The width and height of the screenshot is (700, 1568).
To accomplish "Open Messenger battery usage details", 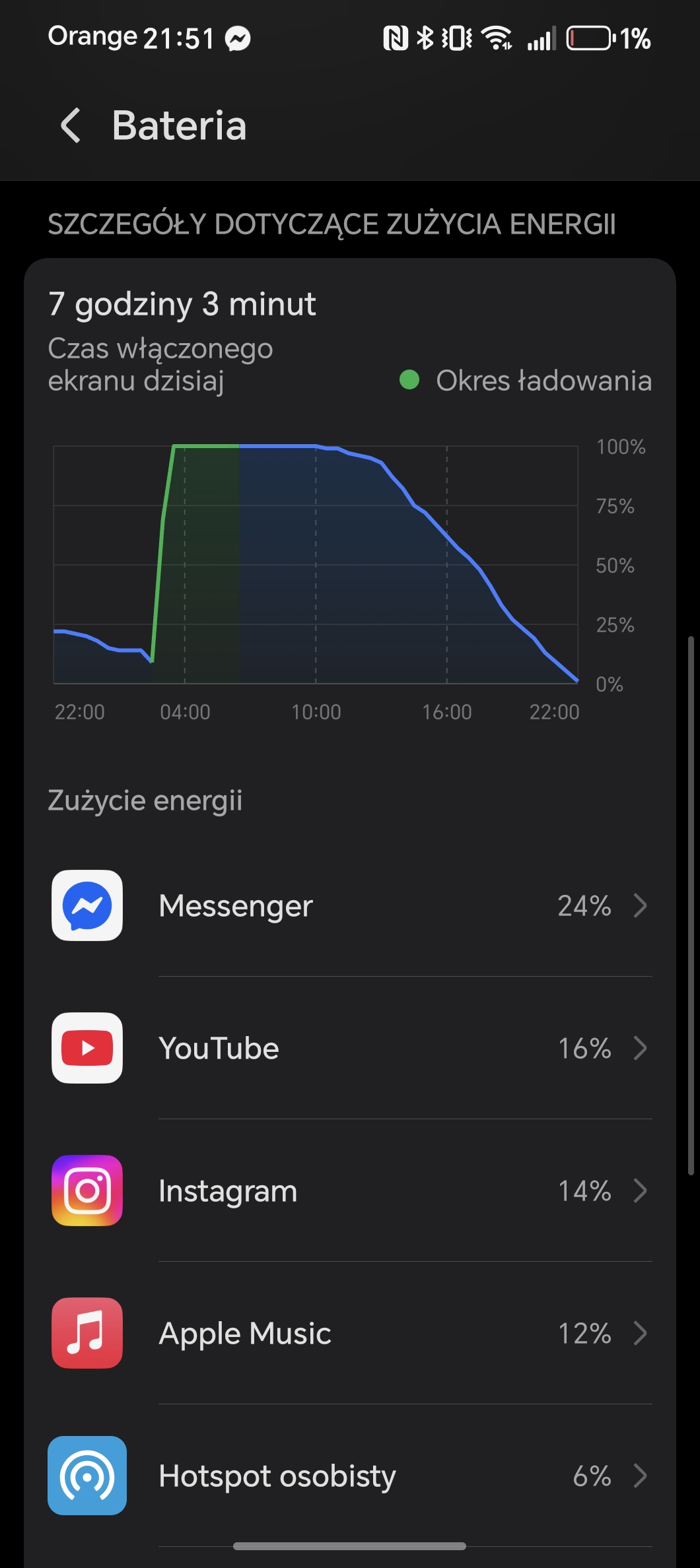I will pos(350,905).
